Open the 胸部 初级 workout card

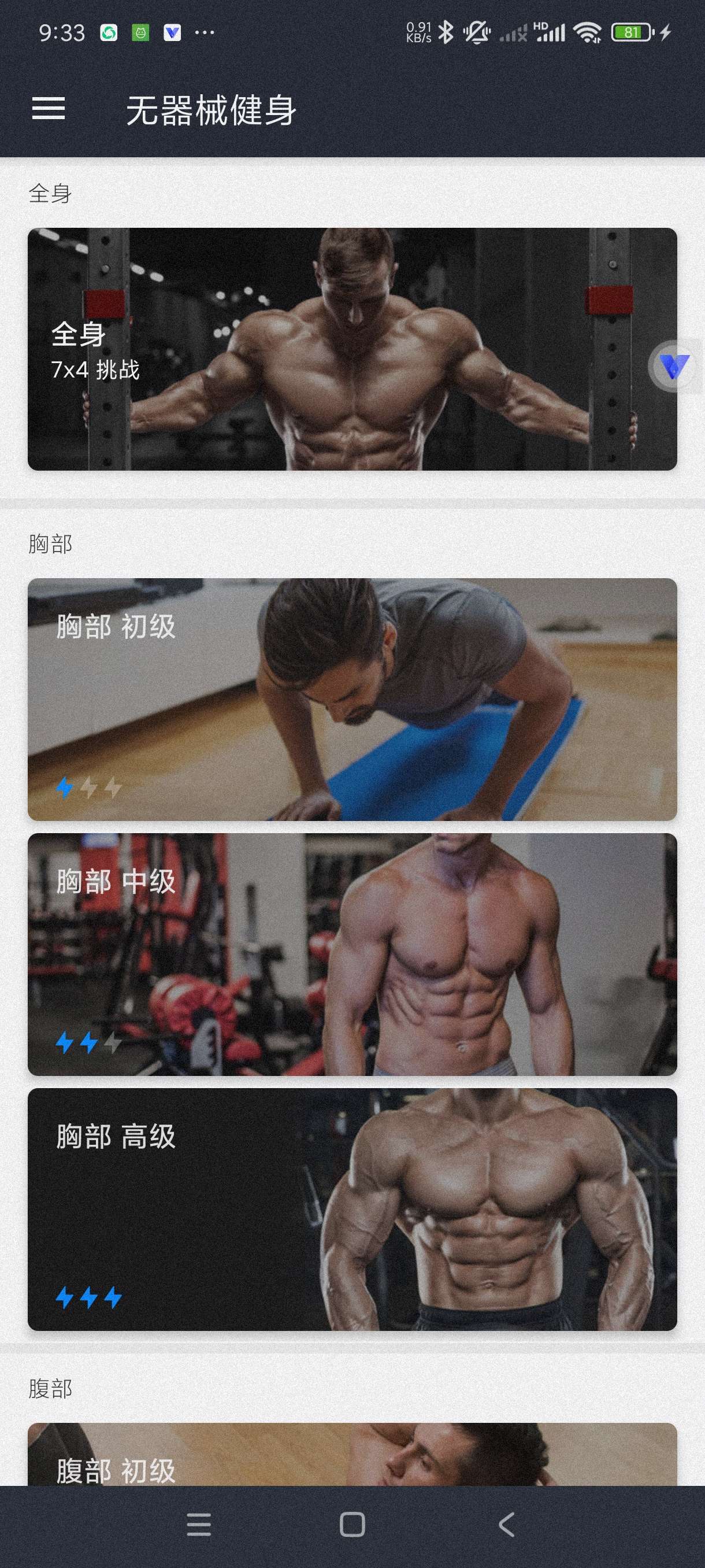pyautogui.click(x=352, y=699)
